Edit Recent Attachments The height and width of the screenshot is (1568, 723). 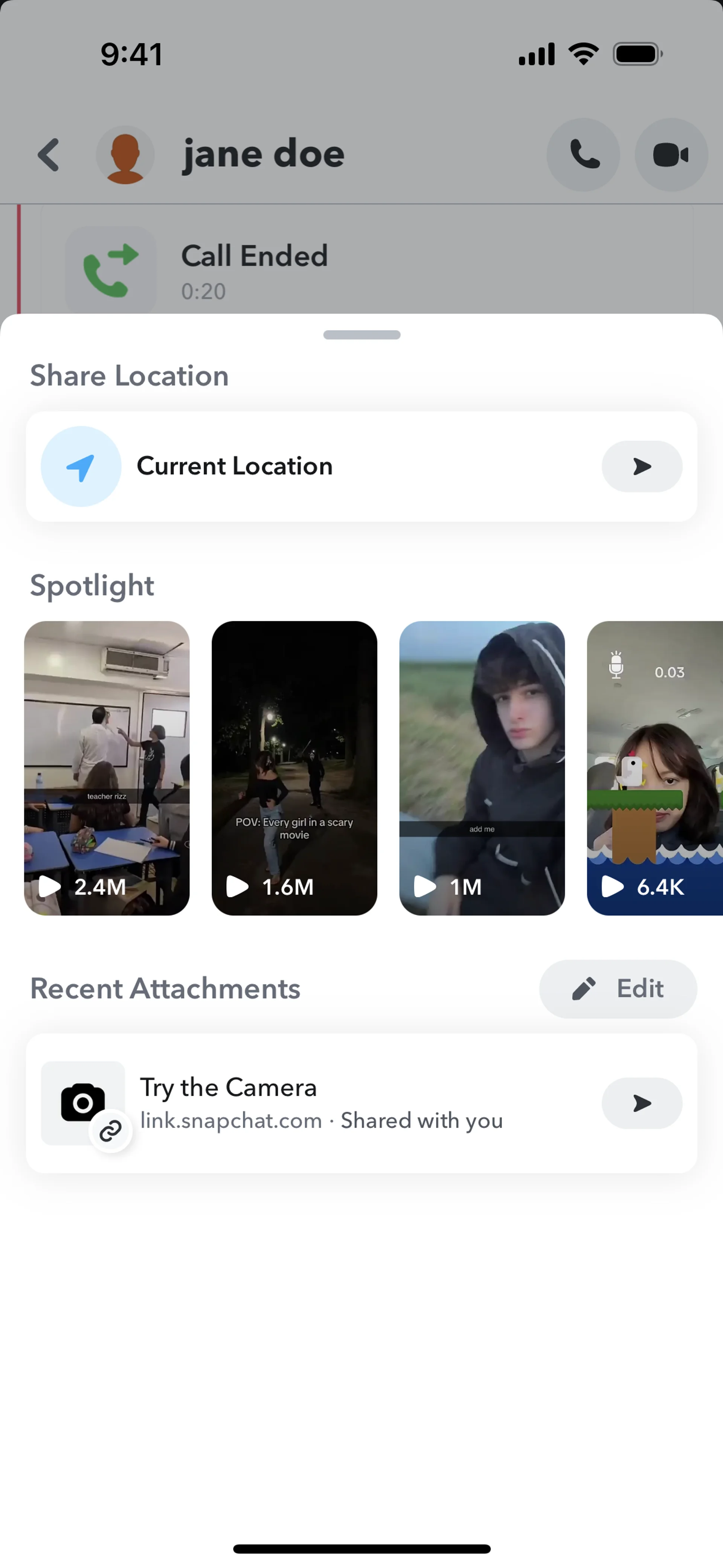[x=618, y=989]
